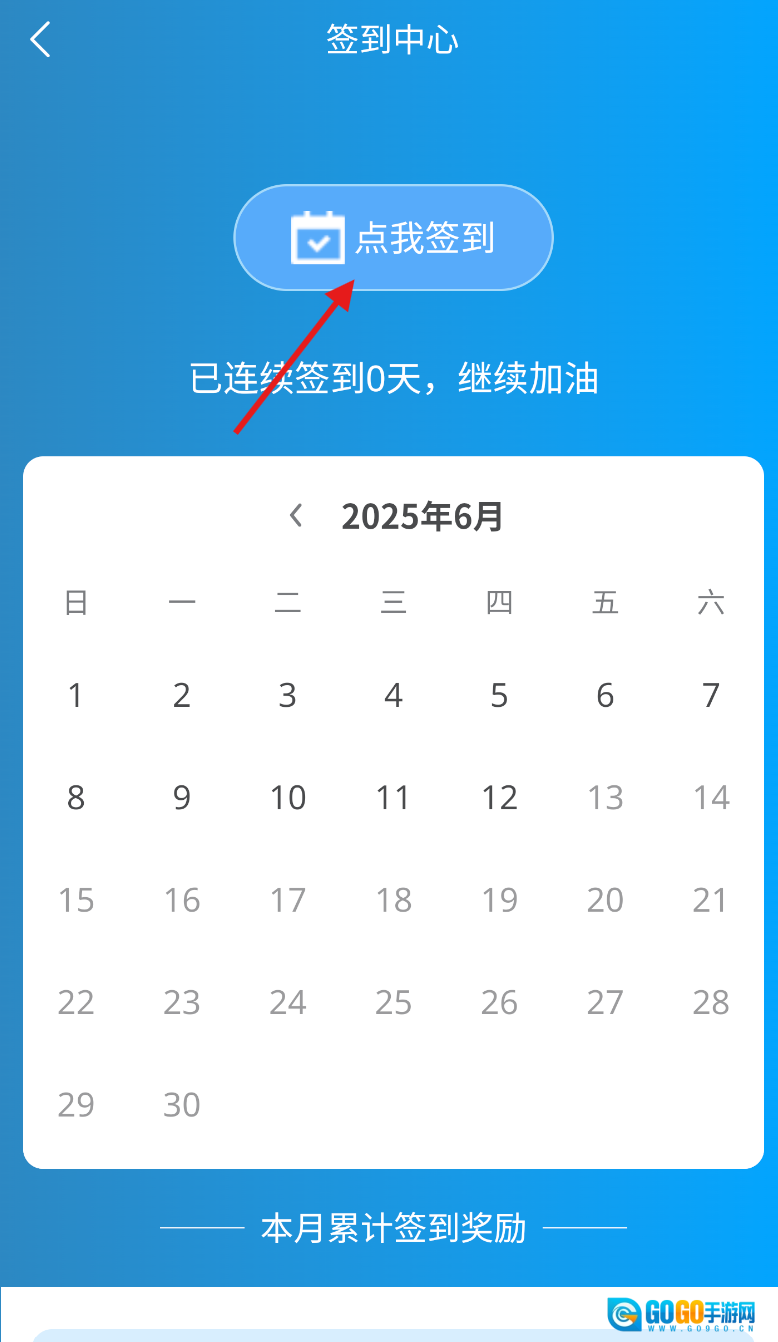778x1342 pixels.
Task: Show the previous month in the calendar
Action: (x=296, y=516)
